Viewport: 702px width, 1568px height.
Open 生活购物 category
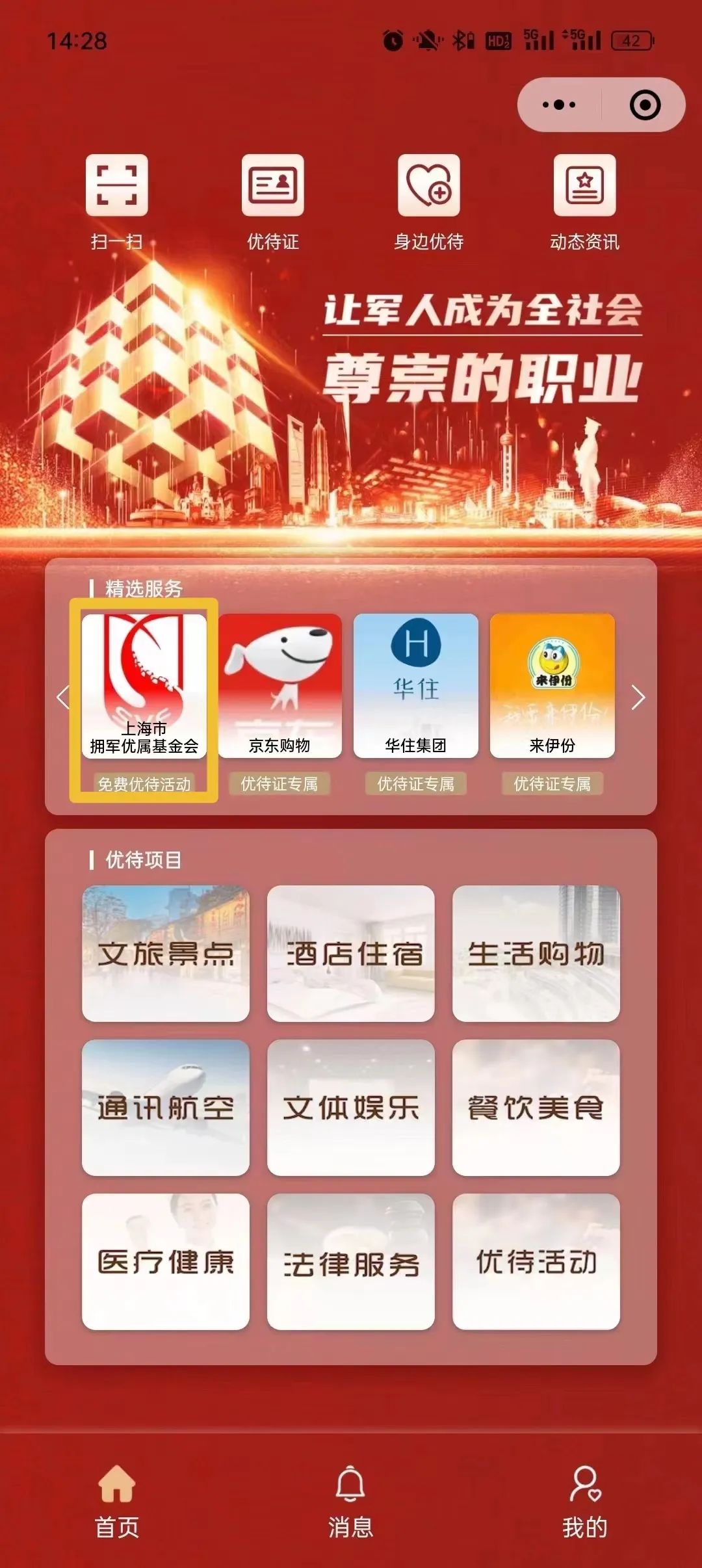pyautogui.click(x=536, y=954)
